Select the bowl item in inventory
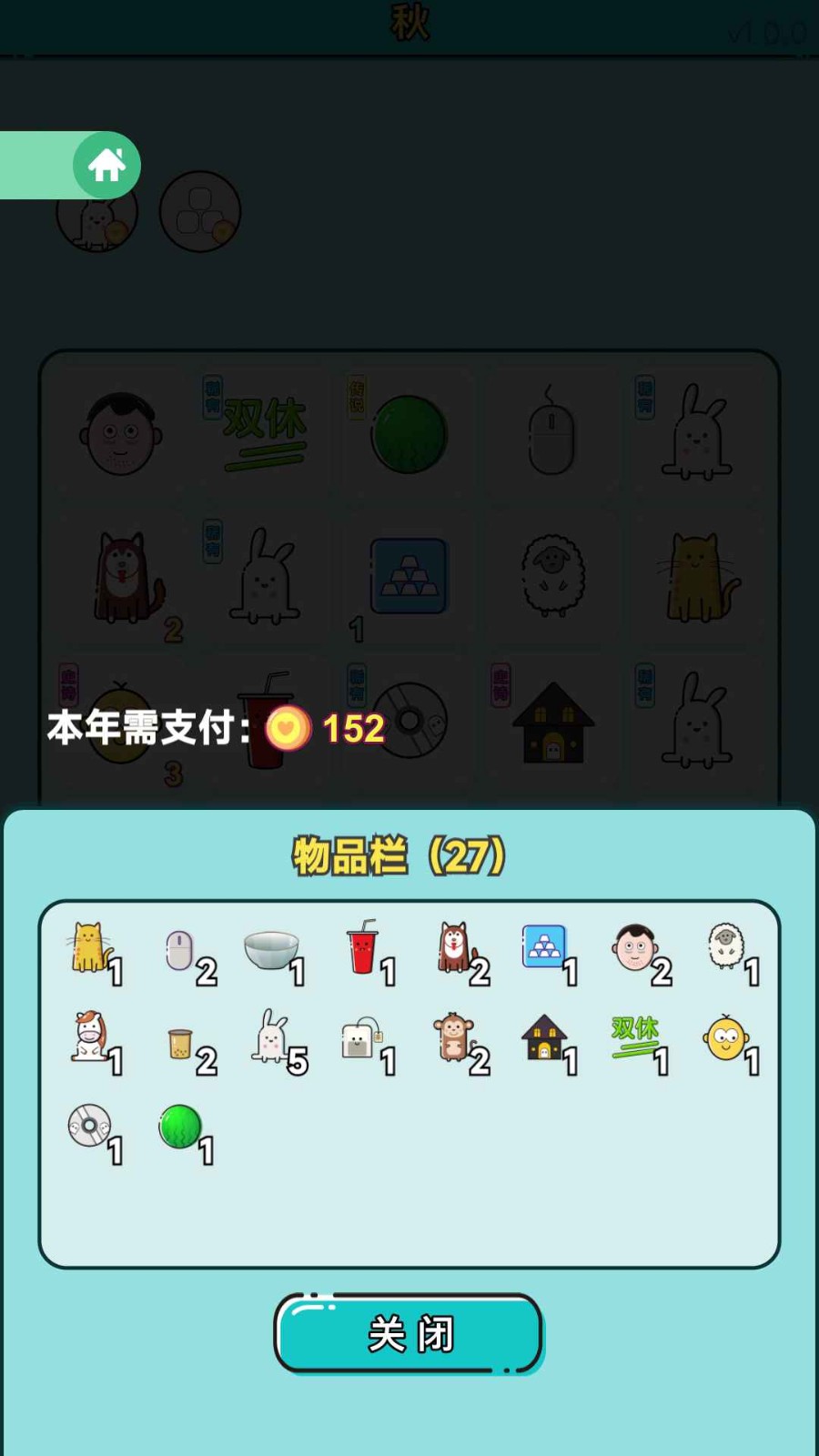Viewport: 819px width, 1456px height. point(271,951)
